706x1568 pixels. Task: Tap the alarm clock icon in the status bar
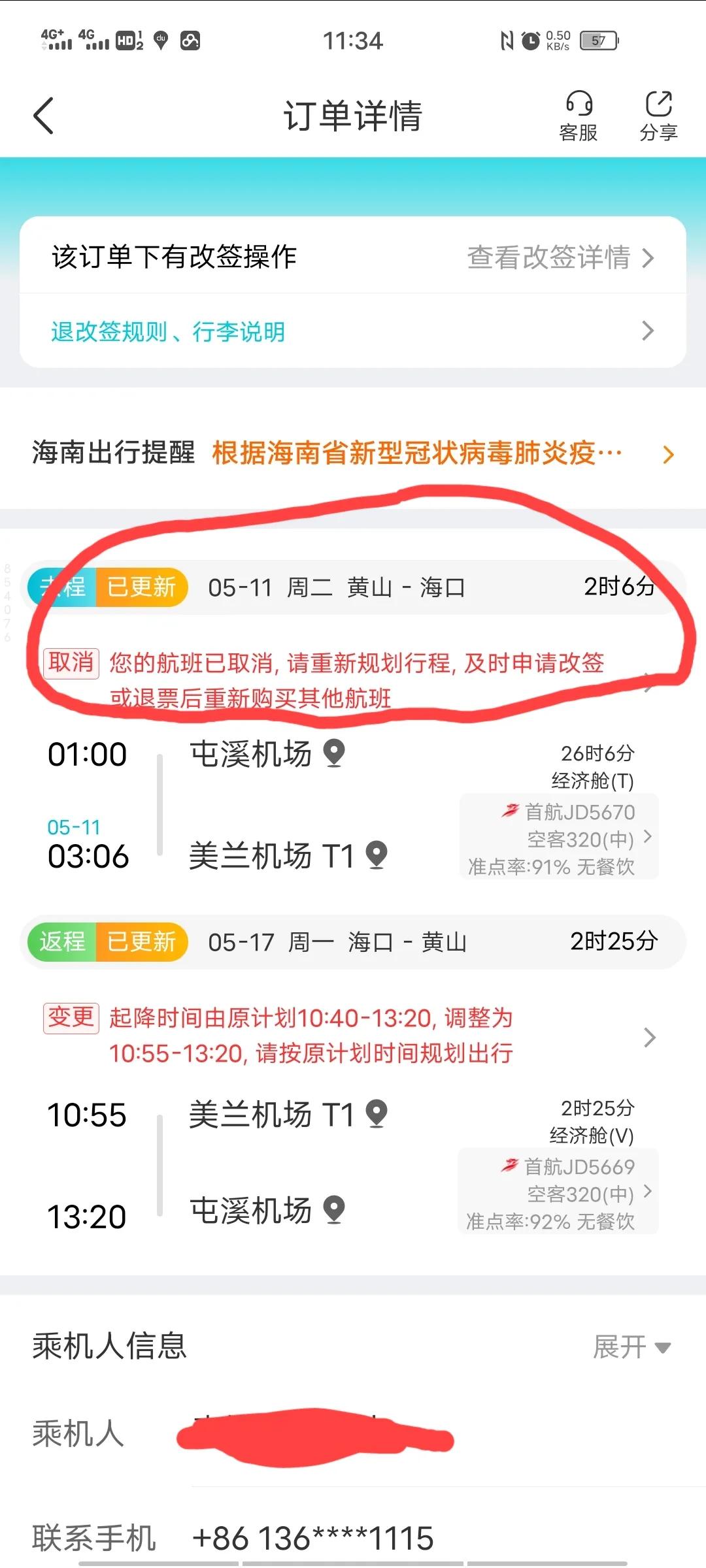(x=531, y=41)
